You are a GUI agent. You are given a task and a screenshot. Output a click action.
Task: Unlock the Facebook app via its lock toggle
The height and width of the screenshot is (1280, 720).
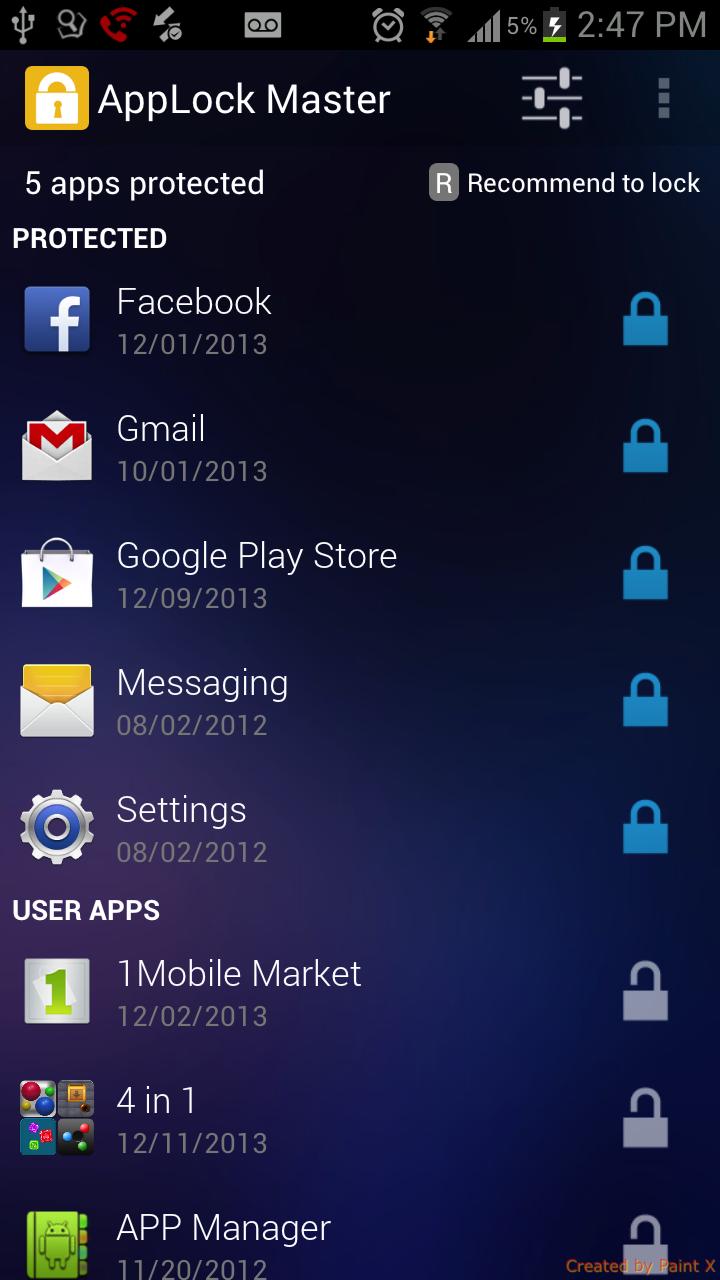tap(645, 318)
